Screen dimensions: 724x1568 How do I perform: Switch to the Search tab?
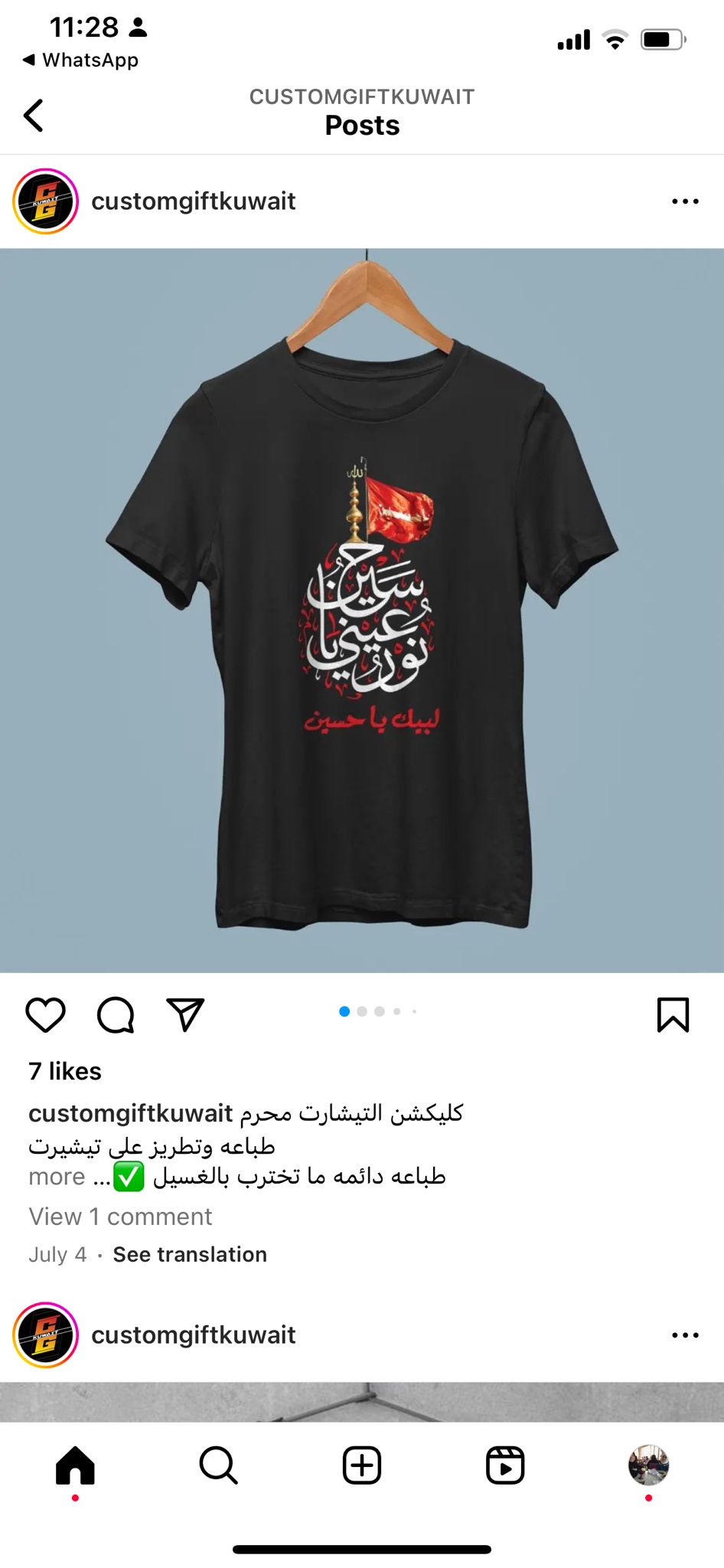point(218,1465)
